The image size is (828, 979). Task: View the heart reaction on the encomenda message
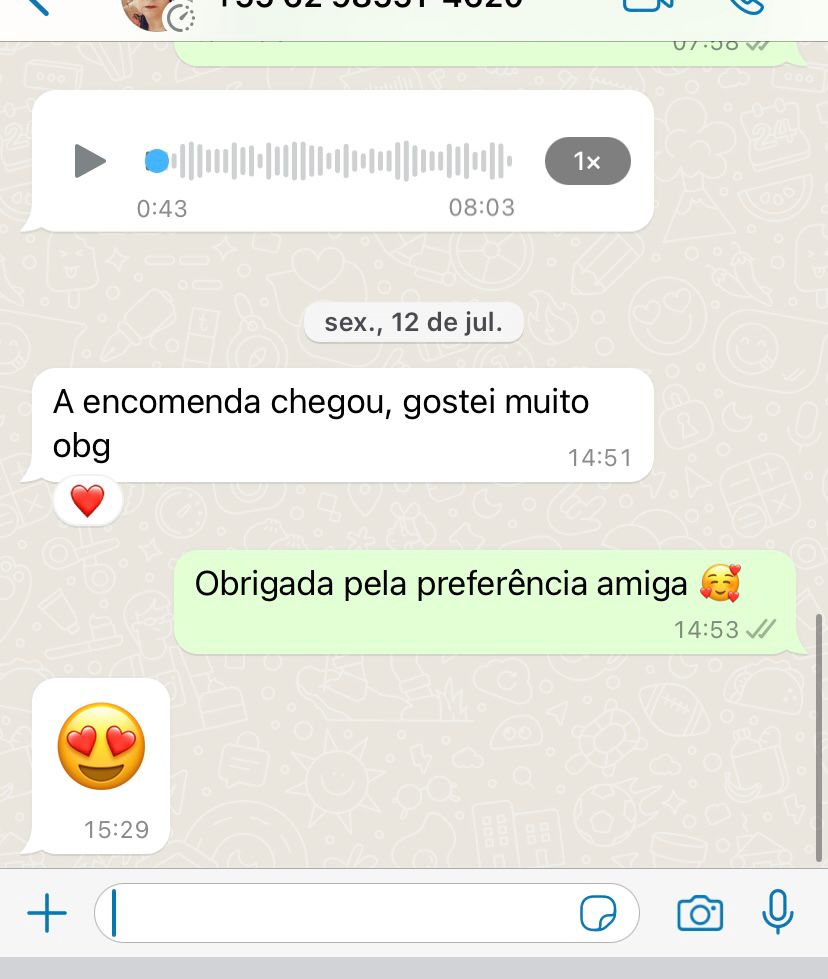(x=88, y=501)
